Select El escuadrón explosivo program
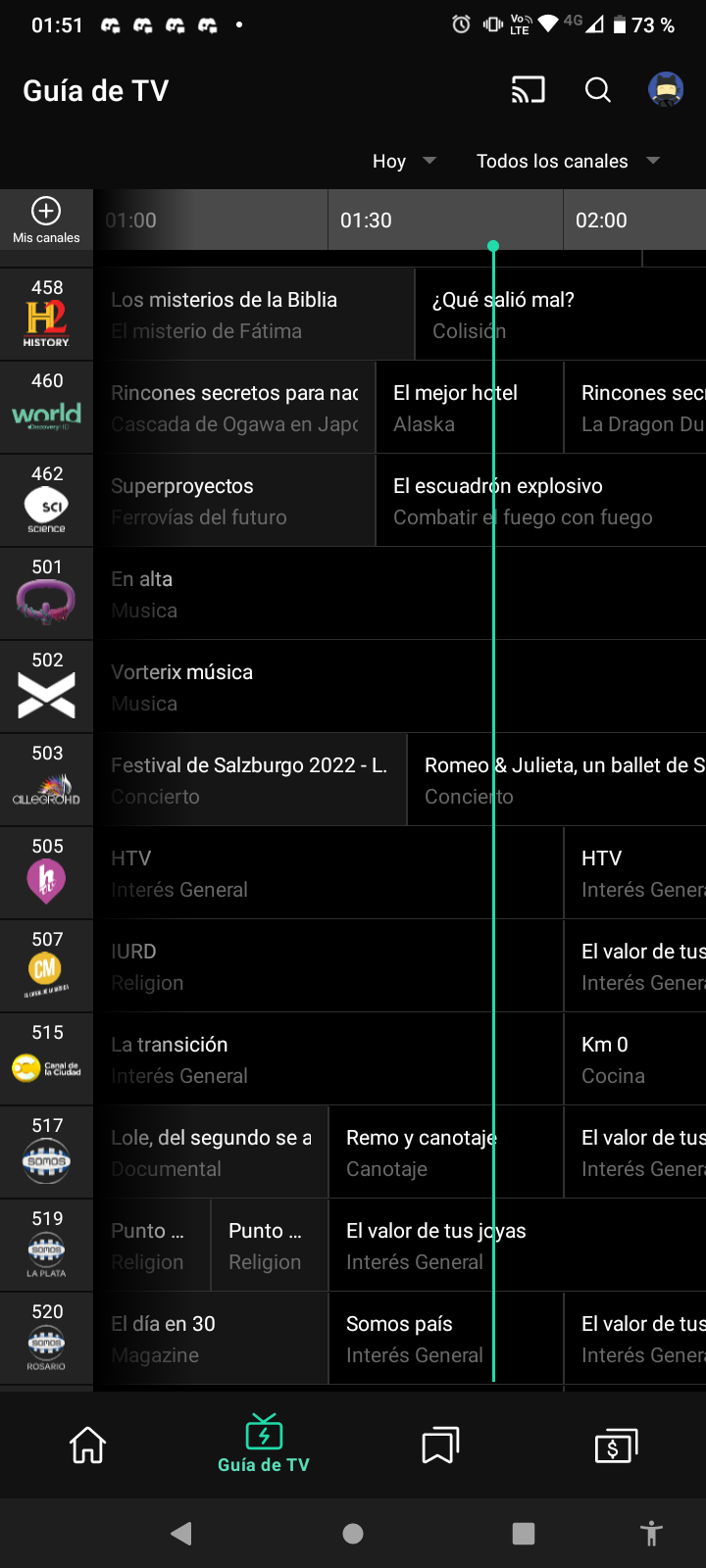The width and height of the screenshot is (706, 1568). coord(539,501)
